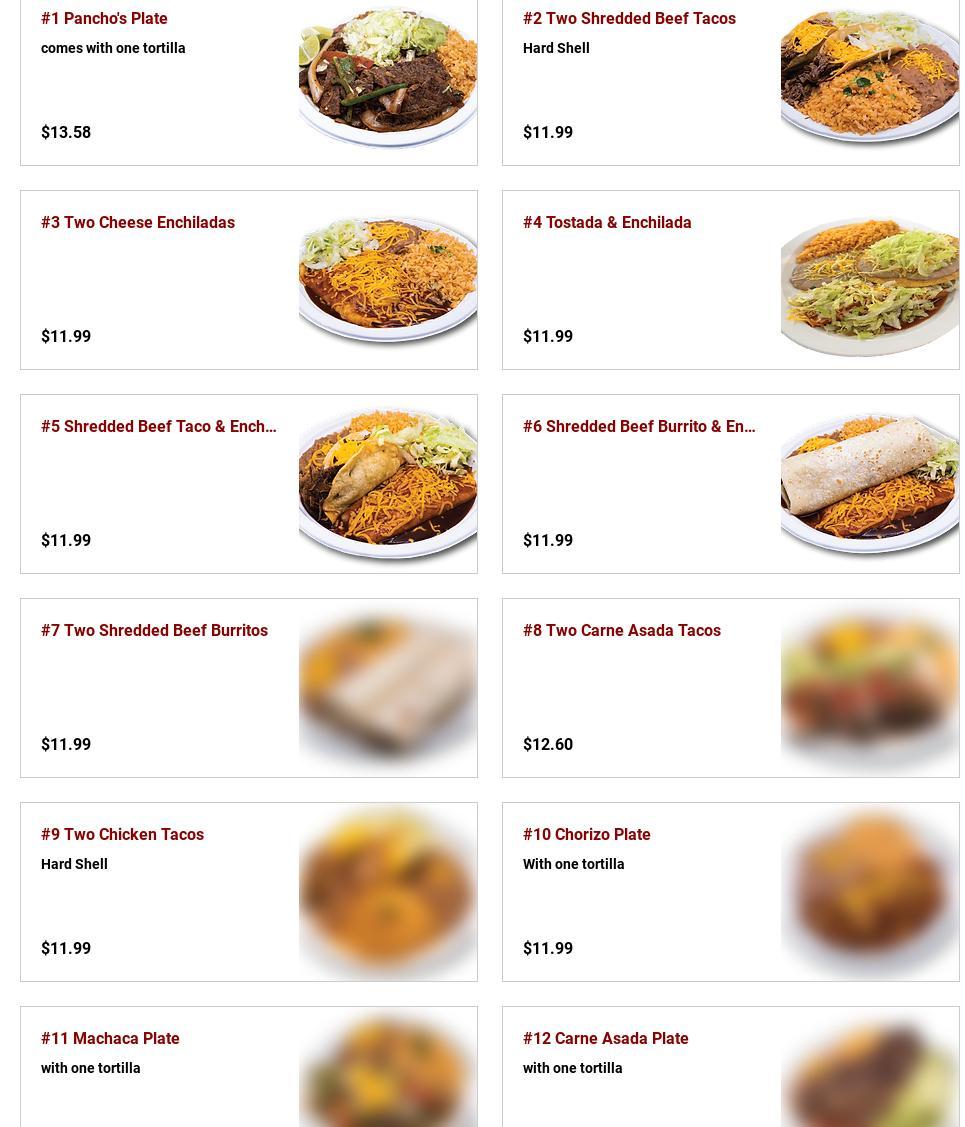The height and width of the screenshot is (1127, 965).
Task: Open #8 Two Carne Asada Tacos
Action: coord(622,631)
